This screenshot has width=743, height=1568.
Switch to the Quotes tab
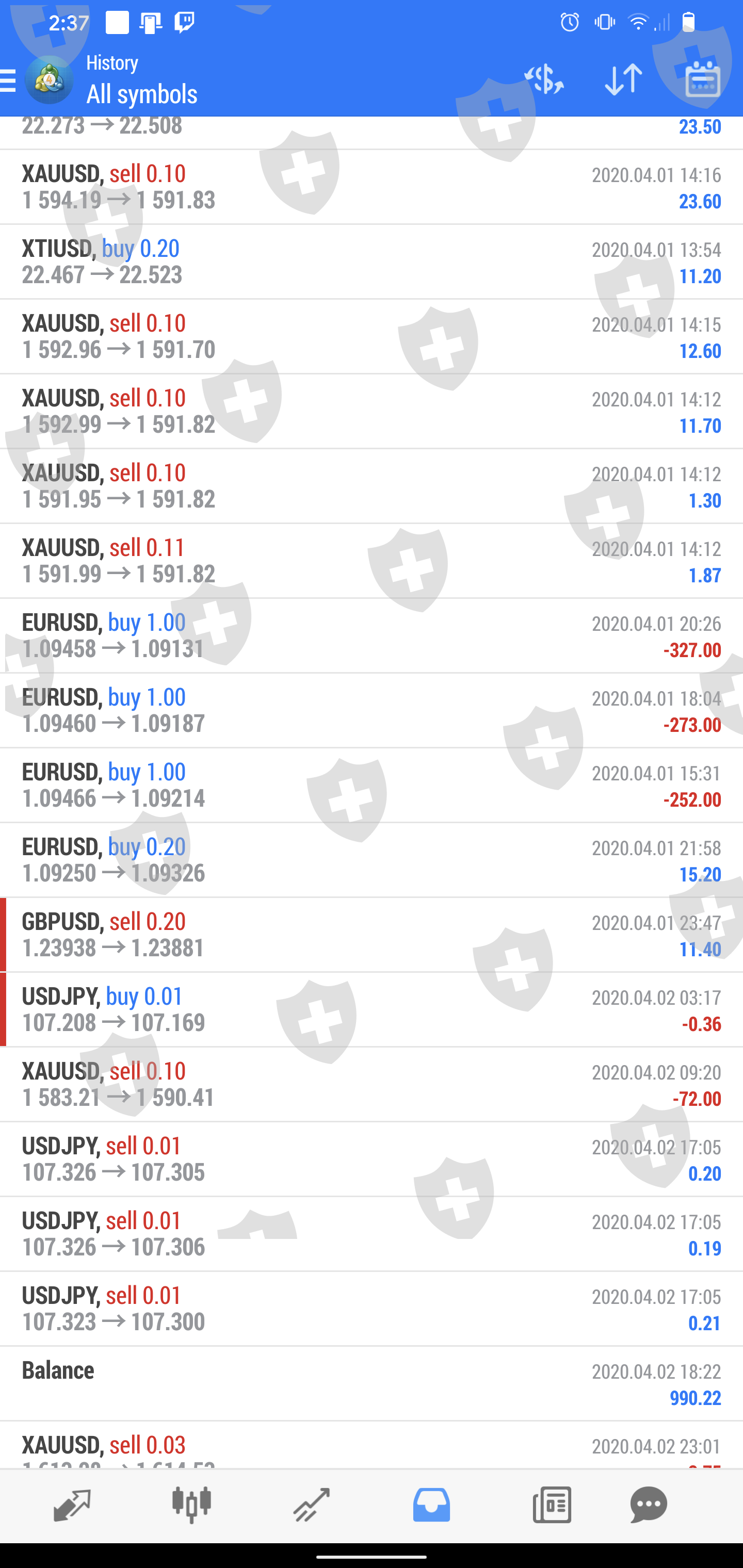coord(72,1505)
